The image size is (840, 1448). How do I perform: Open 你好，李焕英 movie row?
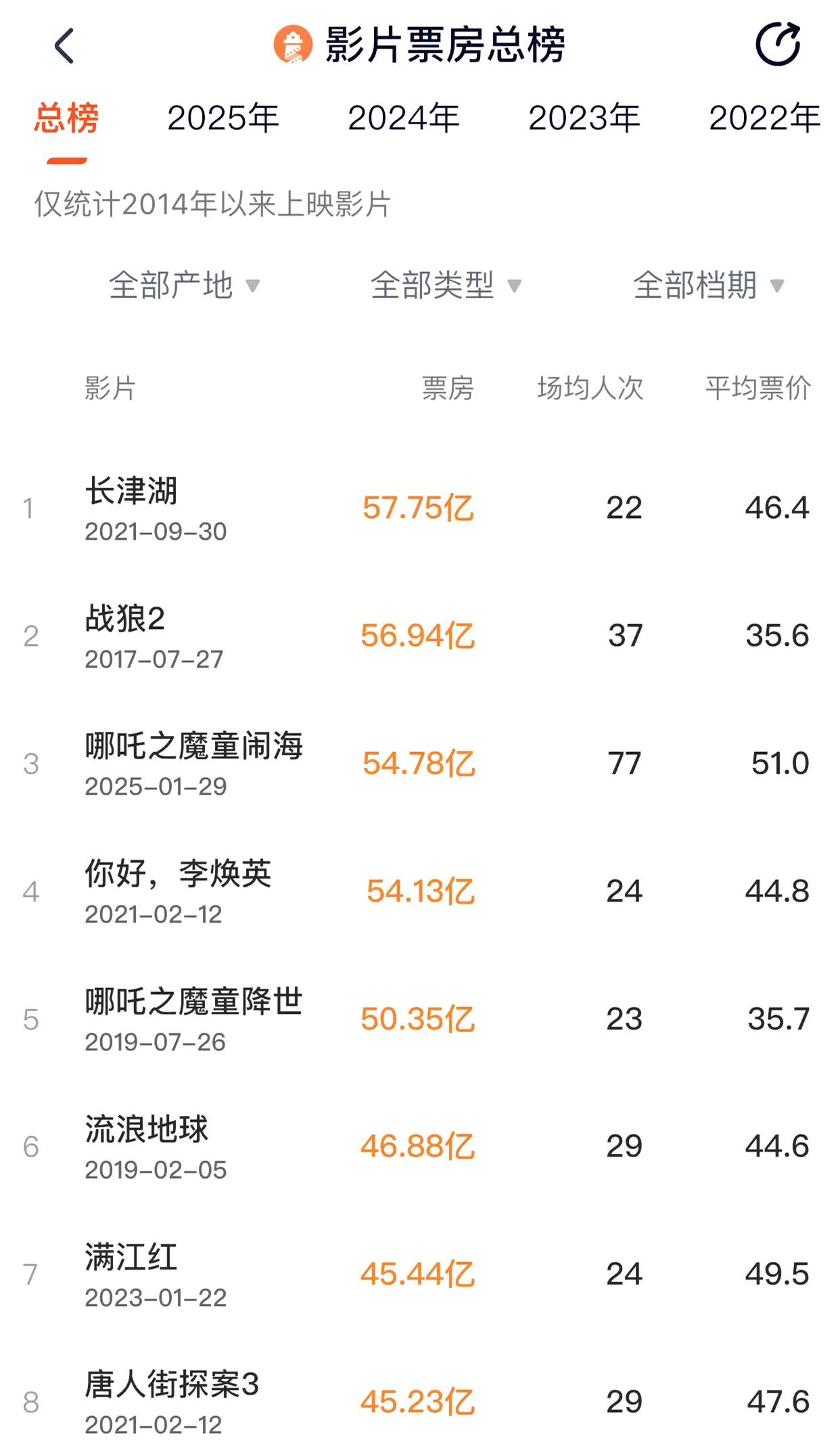420,892
